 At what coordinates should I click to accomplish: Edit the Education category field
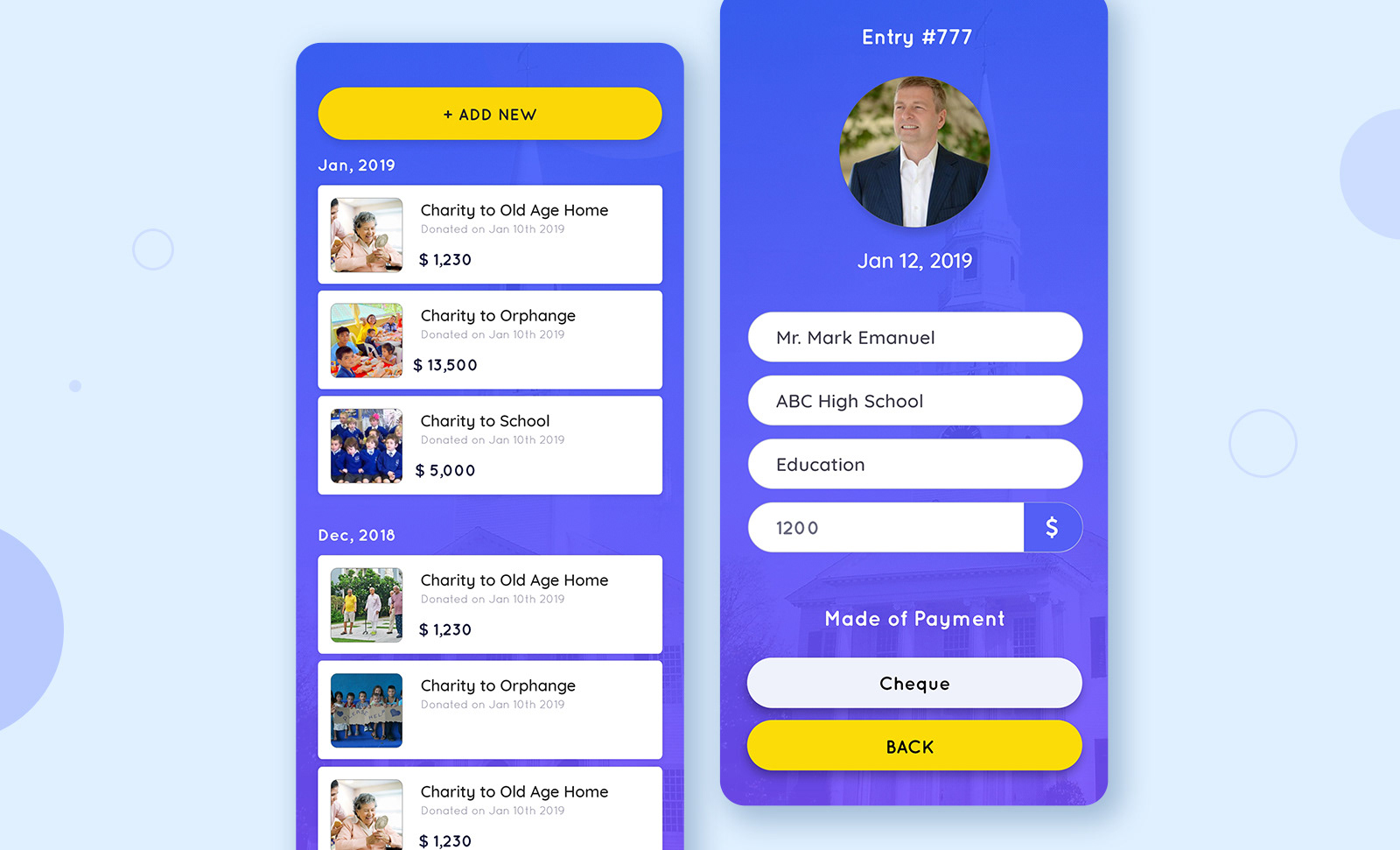tap(915, 464)
